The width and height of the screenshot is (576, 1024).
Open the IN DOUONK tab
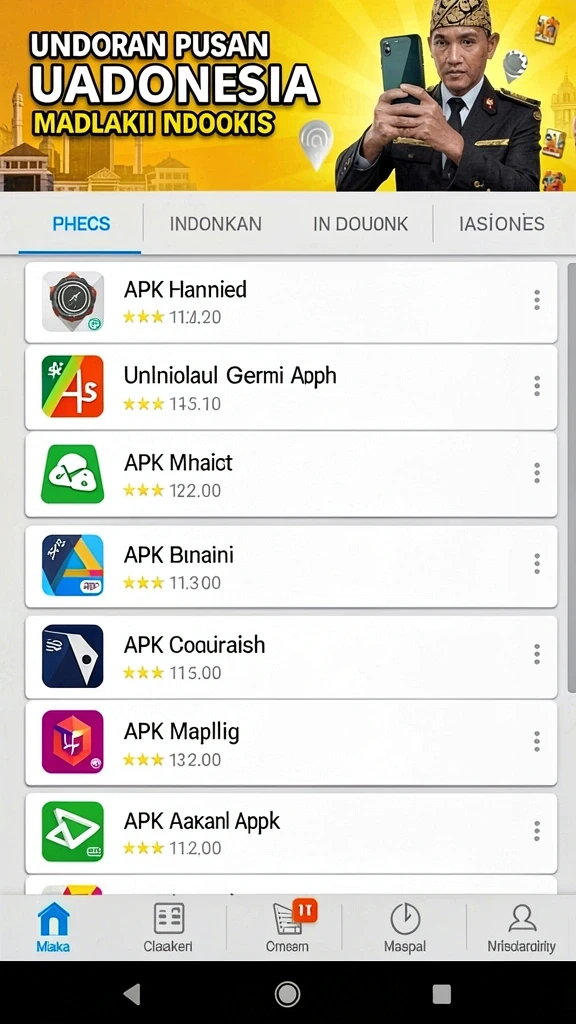[360, 224]
